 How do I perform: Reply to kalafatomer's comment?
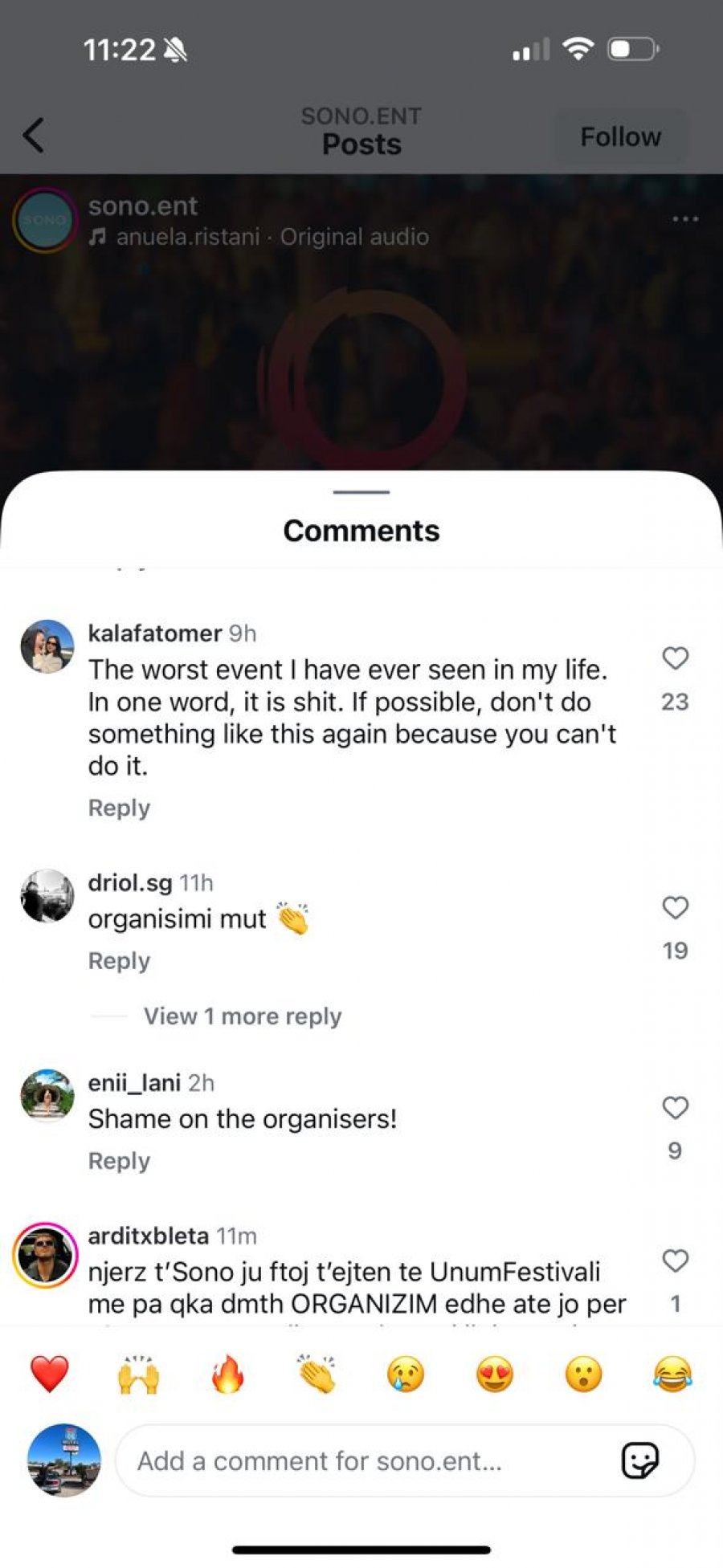119,808
